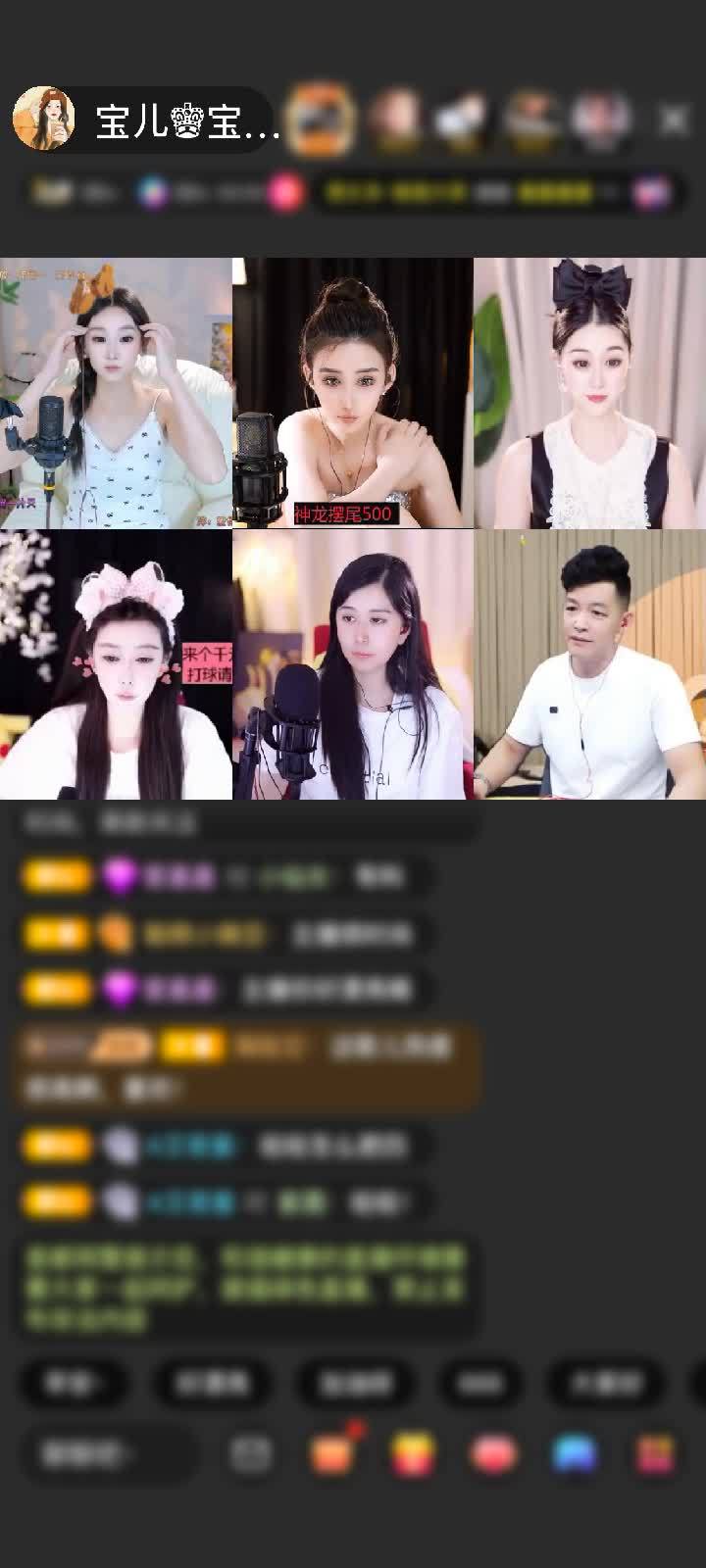Open the tile of man in white T-shirt
The image size is (706, 1568).
click(x=589, y=664)
